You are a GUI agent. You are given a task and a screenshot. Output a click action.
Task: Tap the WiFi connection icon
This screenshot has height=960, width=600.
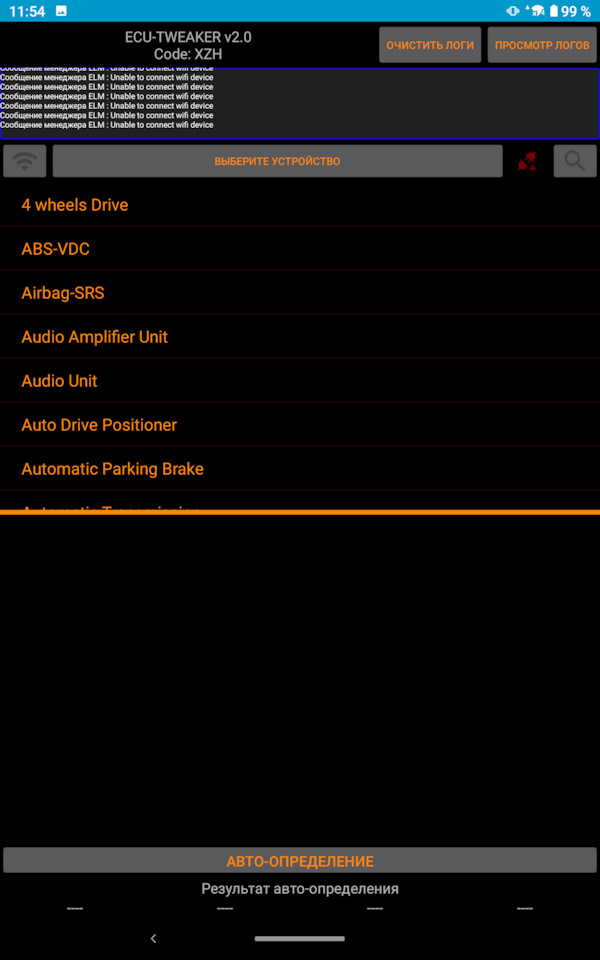coord(25,161)
